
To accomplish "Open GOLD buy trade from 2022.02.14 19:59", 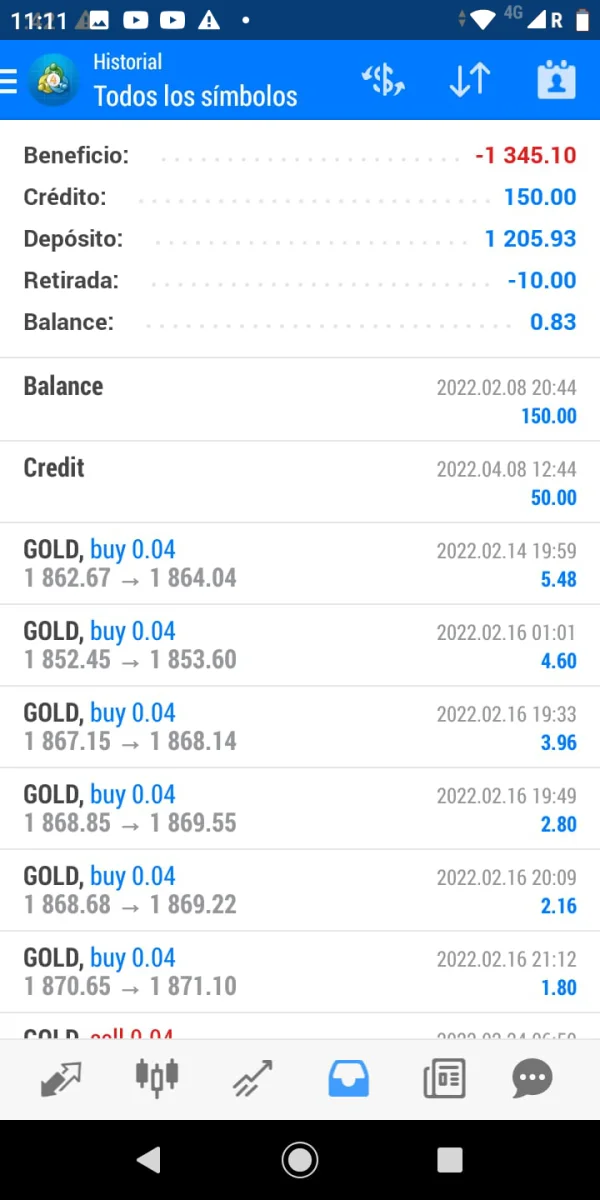I will pyautogui.click(x=300, y=563).
